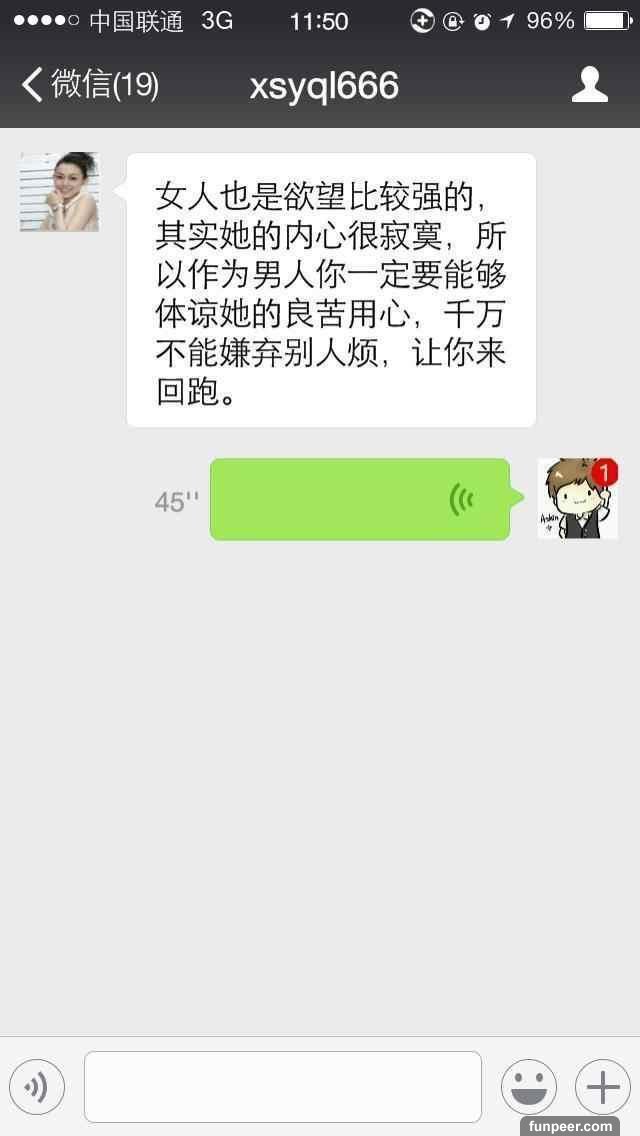The image size is (640, 1136).
Task: Open xsyql666's contact profile icon
Action: pos(590,85)
